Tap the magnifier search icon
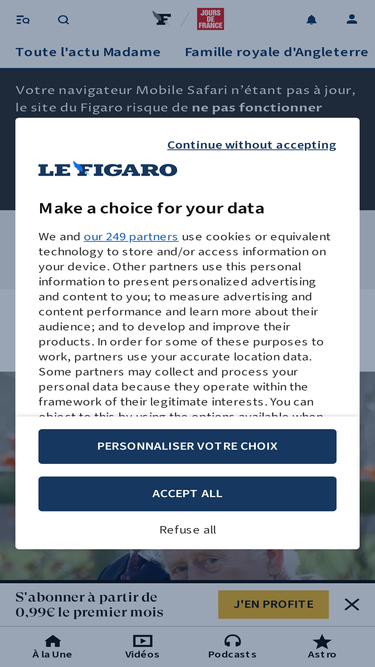The width and height of the screenshot is (375, 667). point(63,20)
